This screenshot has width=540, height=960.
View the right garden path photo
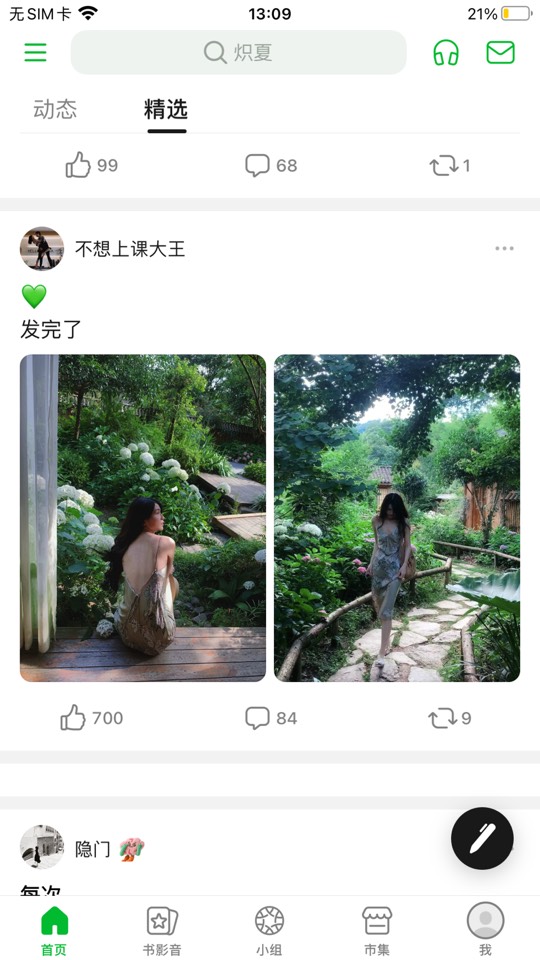click(397, 518)
